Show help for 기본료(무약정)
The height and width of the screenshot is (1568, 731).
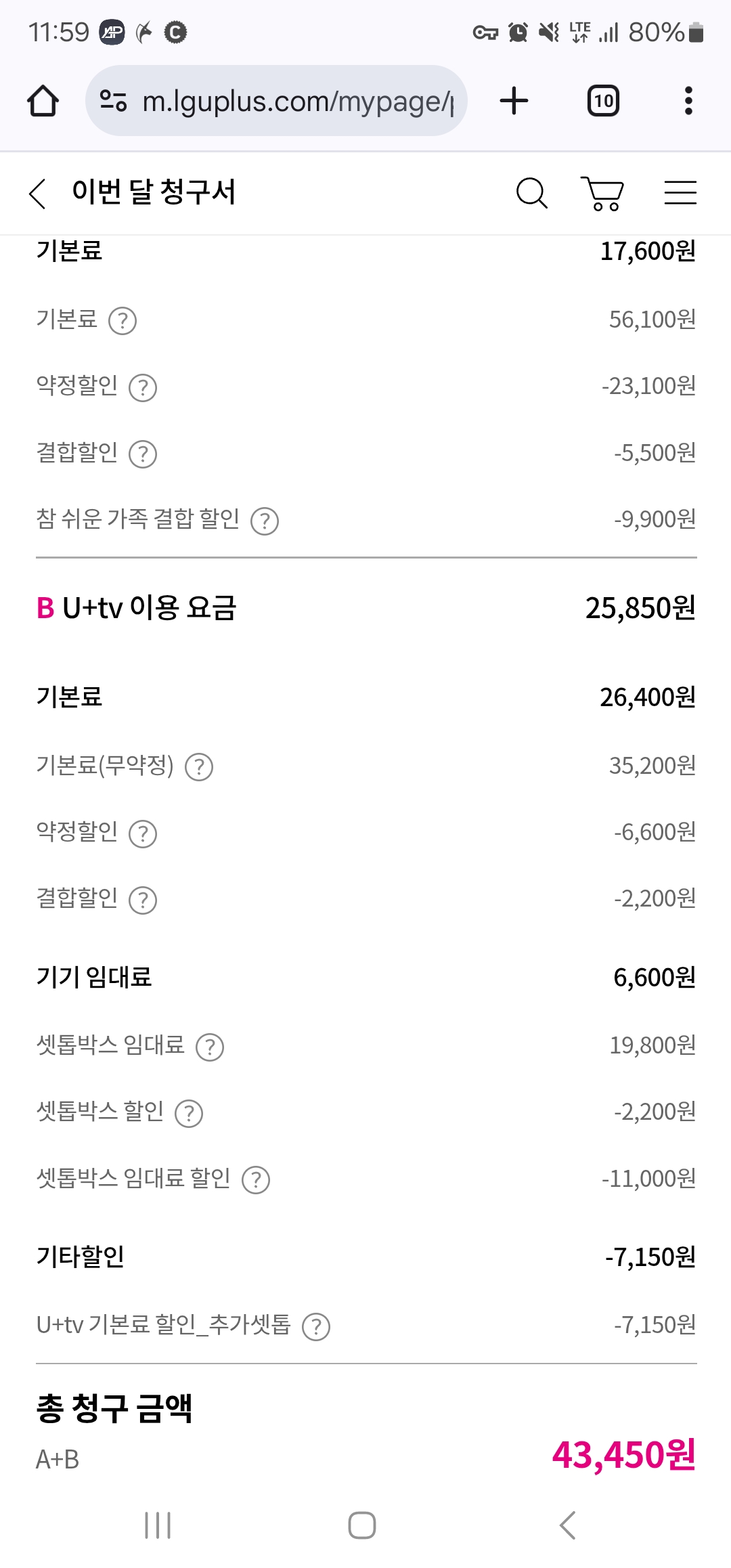(x=199, y=767)
